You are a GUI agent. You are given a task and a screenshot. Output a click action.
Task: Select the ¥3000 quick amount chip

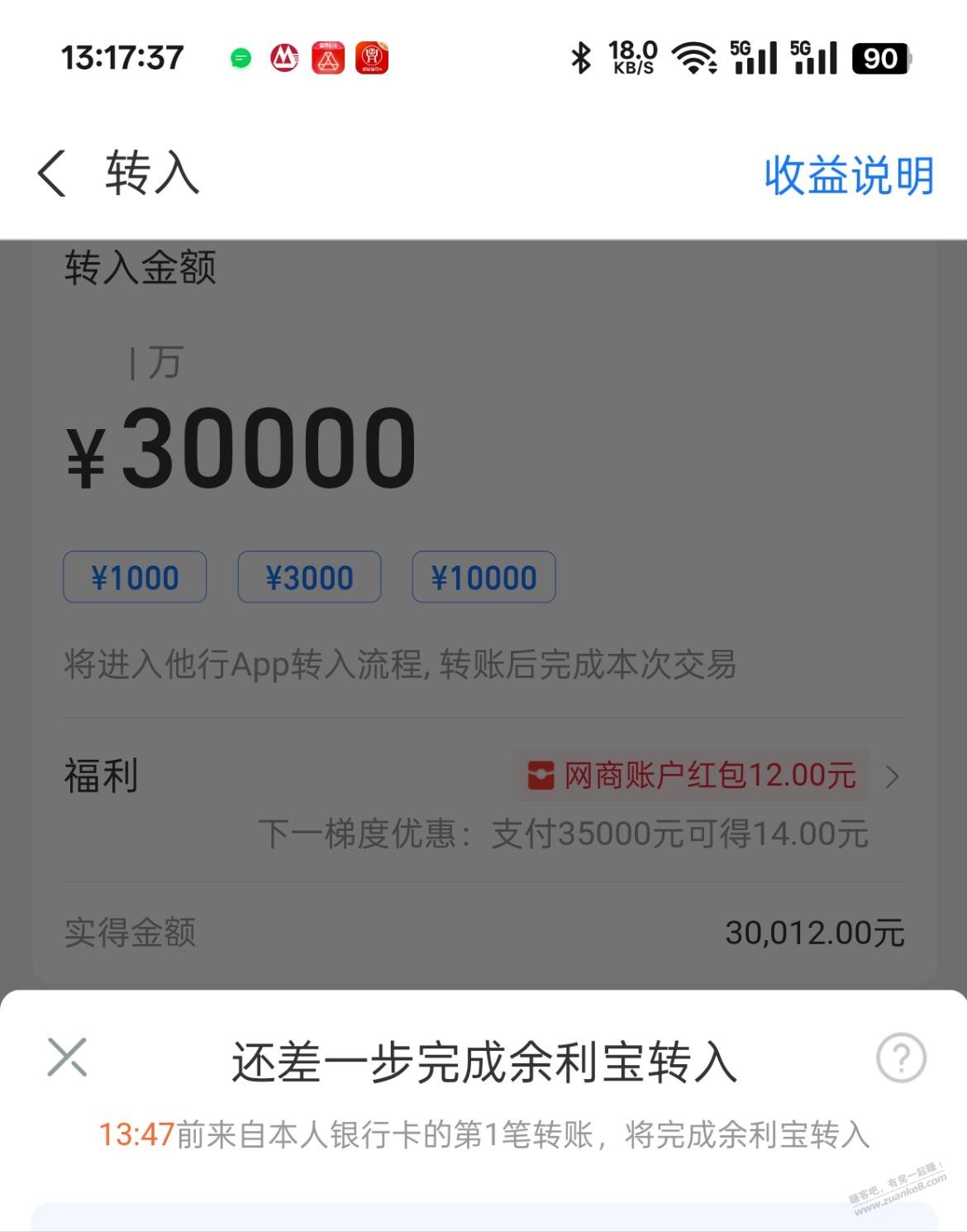309,577
